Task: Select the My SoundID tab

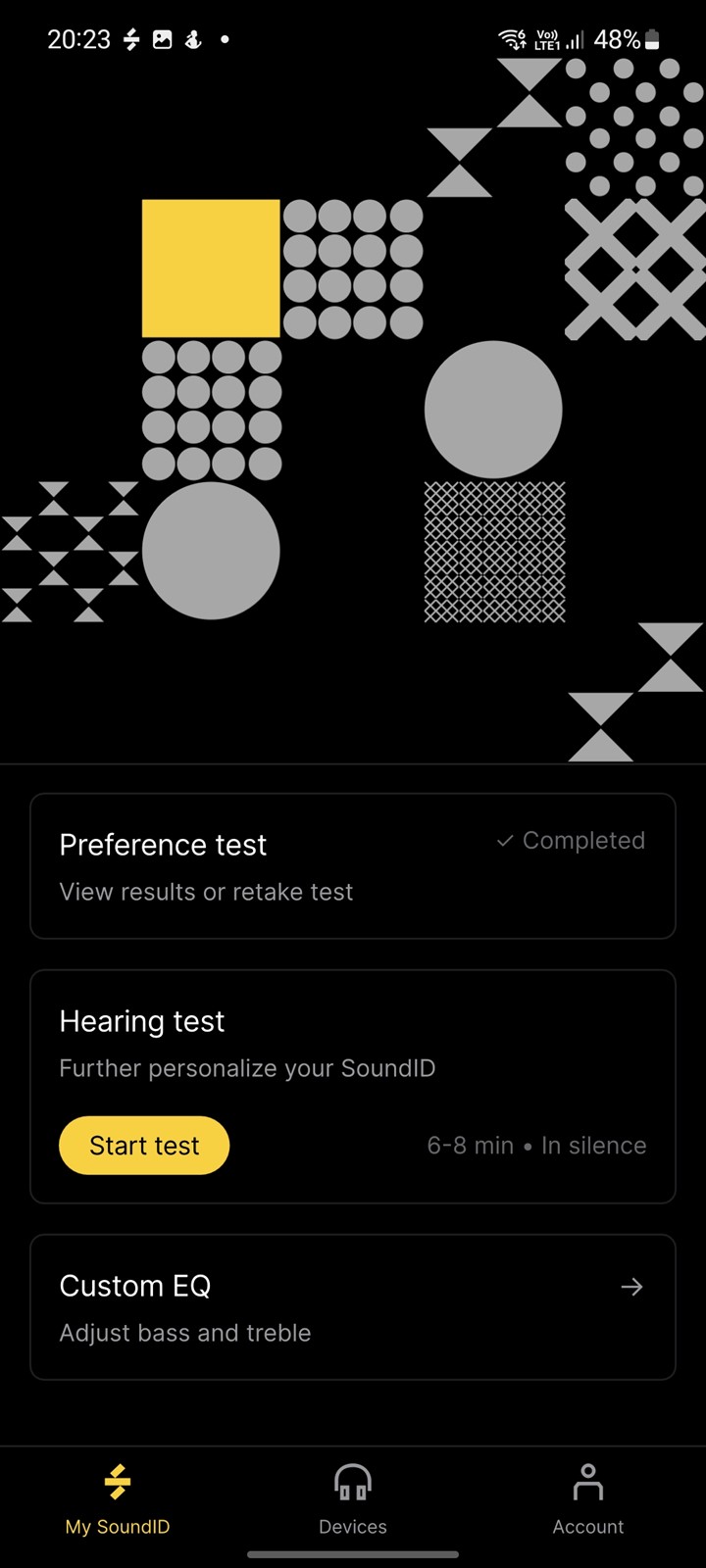Action: pos(118,1499)
